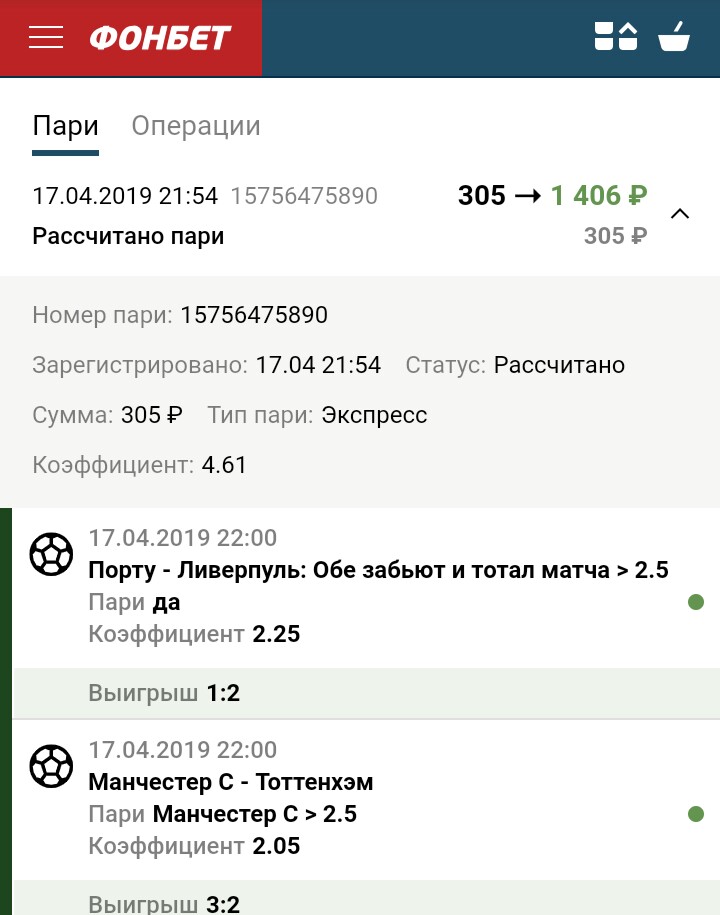Viewport: 720px width, 915px height.
Task: Switch to the Пари tab
Action: (x=65, y=127)
